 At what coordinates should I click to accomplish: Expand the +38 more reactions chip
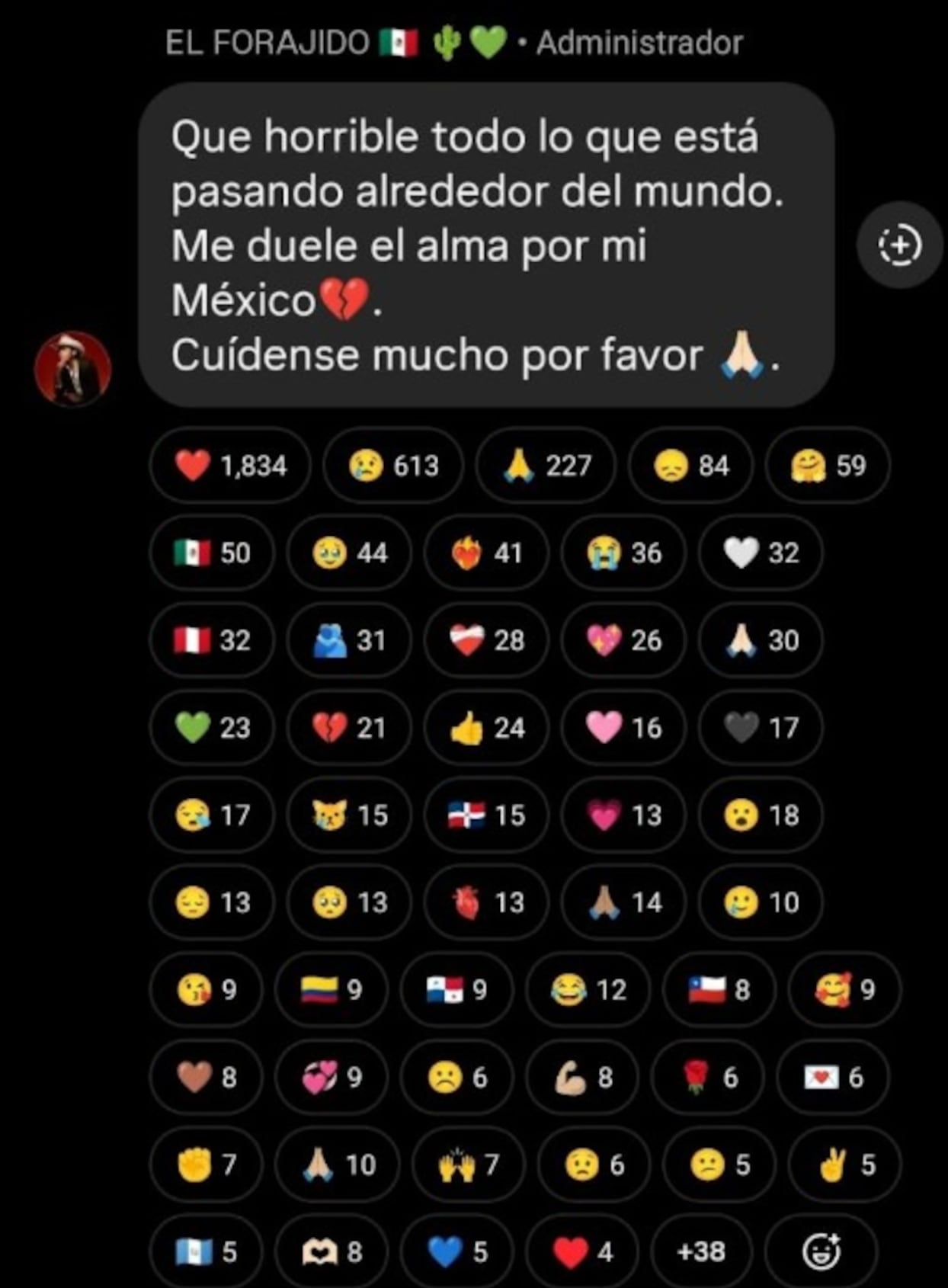click(701, 1251)
